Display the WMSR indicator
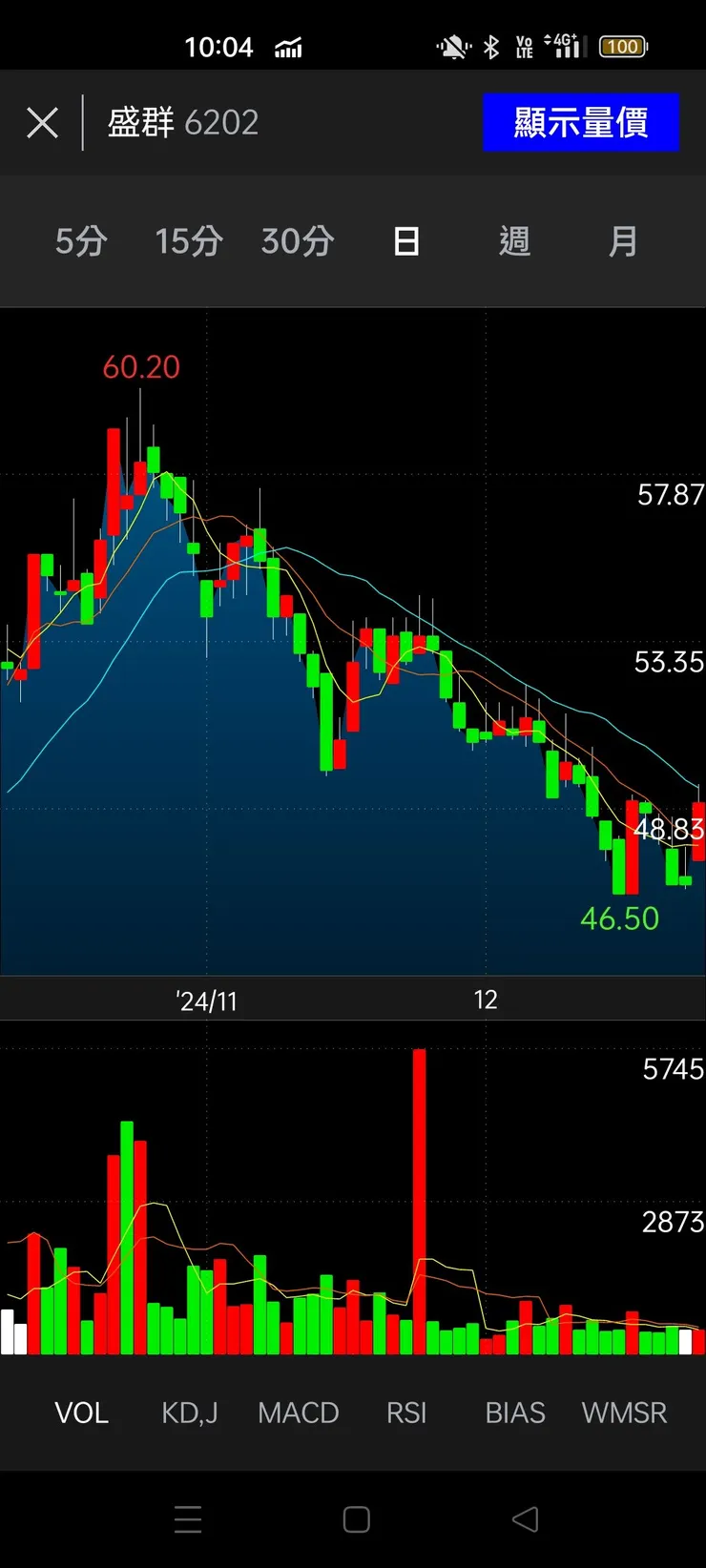Viewport: 706px width, 1568px height. tap(624, 1413)
